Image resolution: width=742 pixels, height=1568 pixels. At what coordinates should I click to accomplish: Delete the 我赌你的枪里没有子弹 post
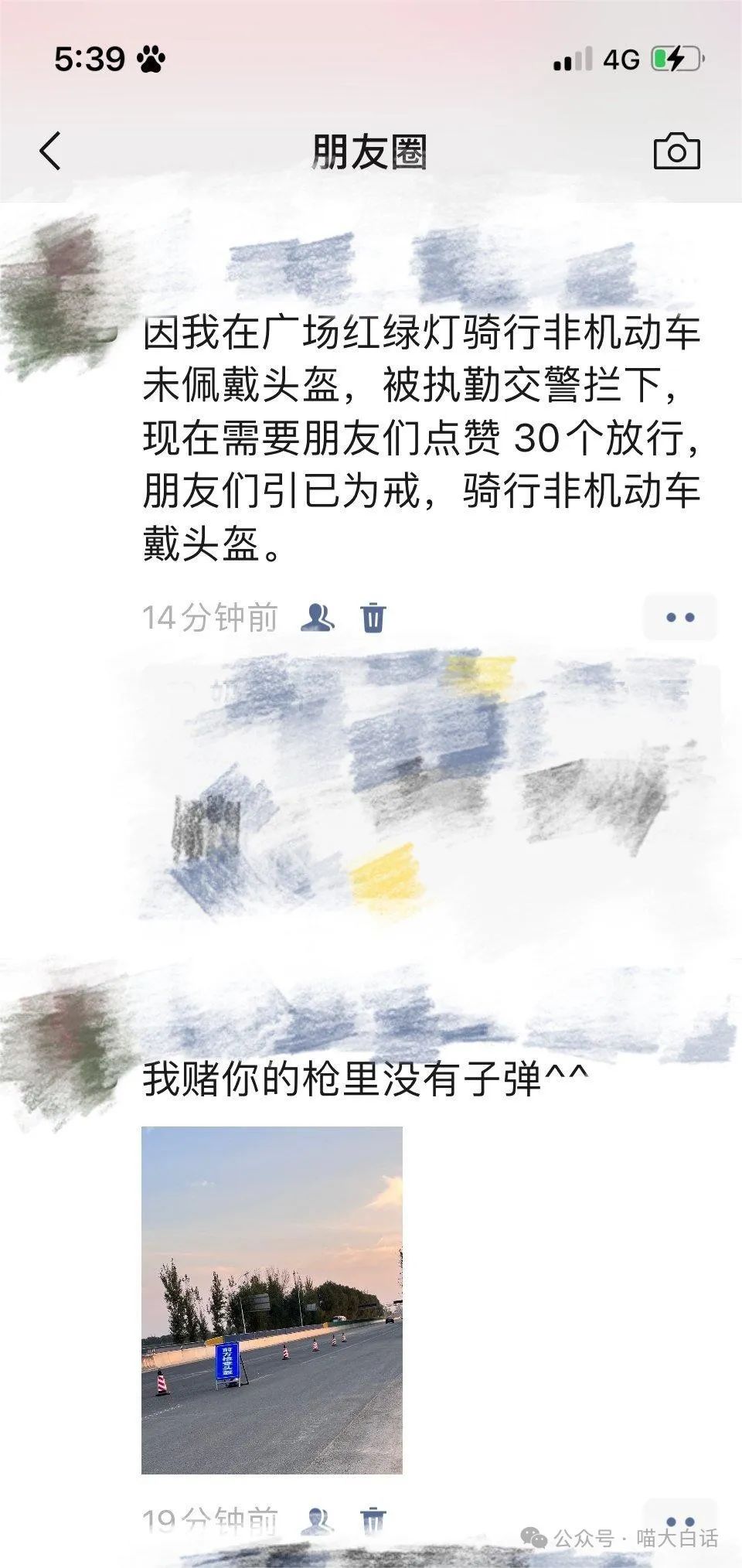pyautogui.click(x=373, y=1521)
